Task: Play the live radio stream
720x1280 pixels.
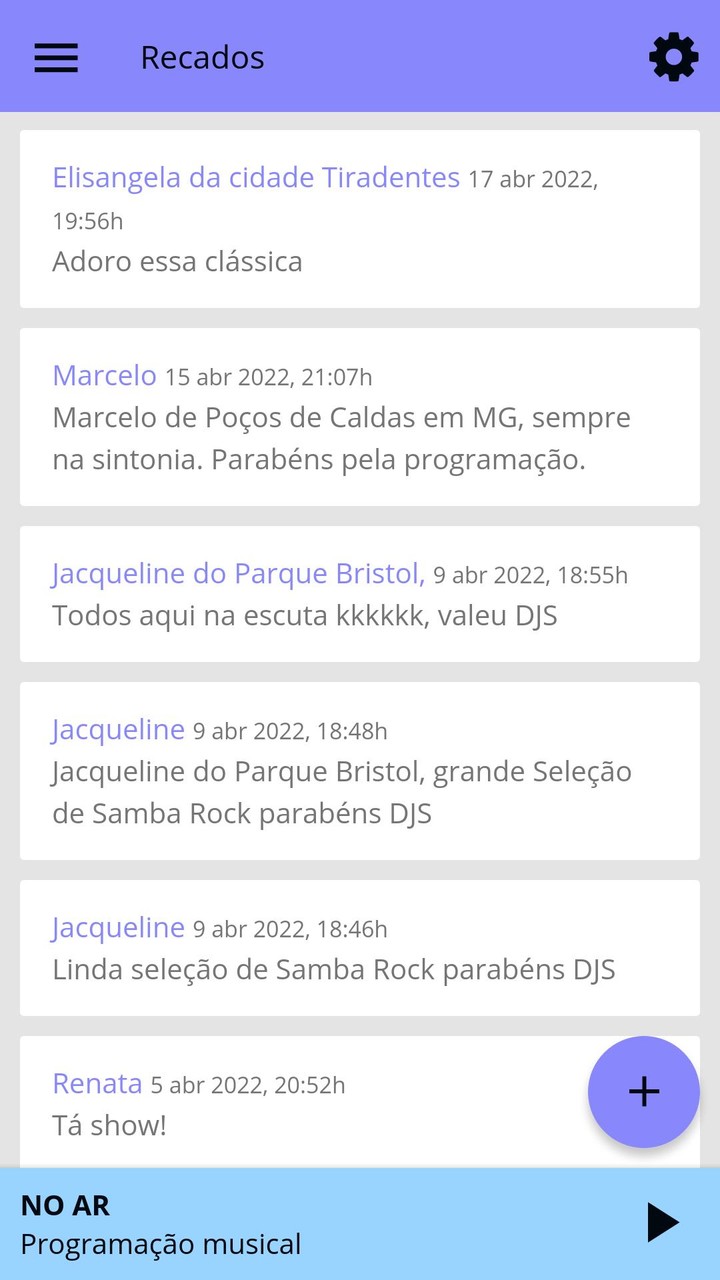Action: tap(662, 1223)
